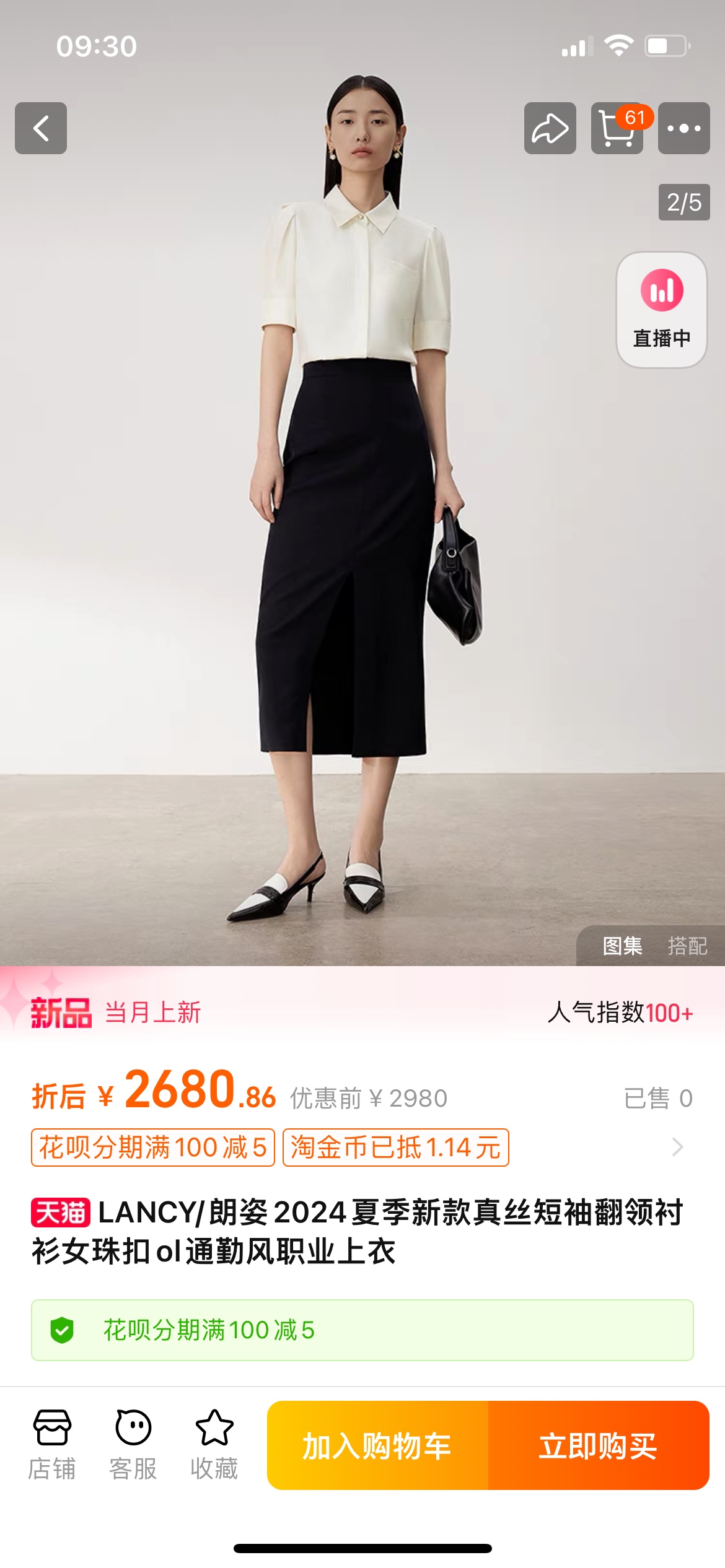Open the shopping cart with 61 items
725x1568 pixels.
point(617,128)
